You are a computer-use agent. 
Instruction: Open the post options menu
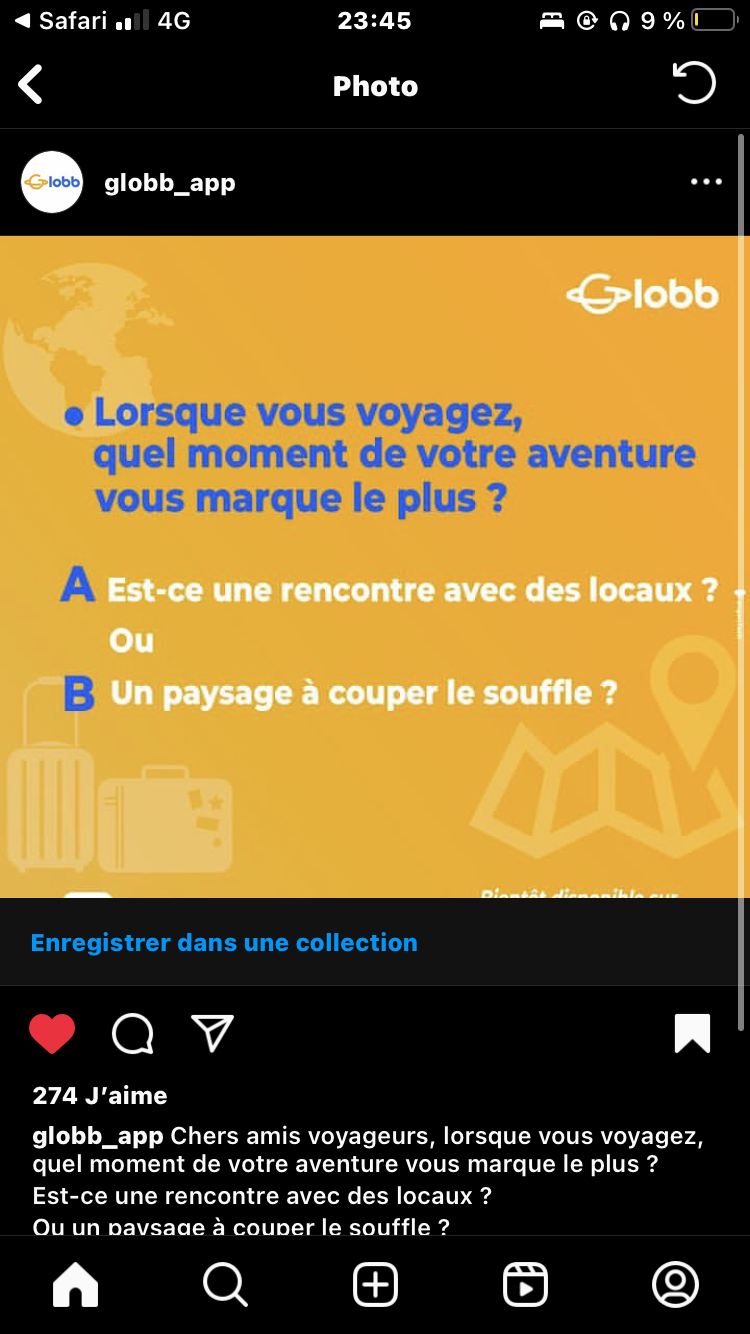pos(706,182)
